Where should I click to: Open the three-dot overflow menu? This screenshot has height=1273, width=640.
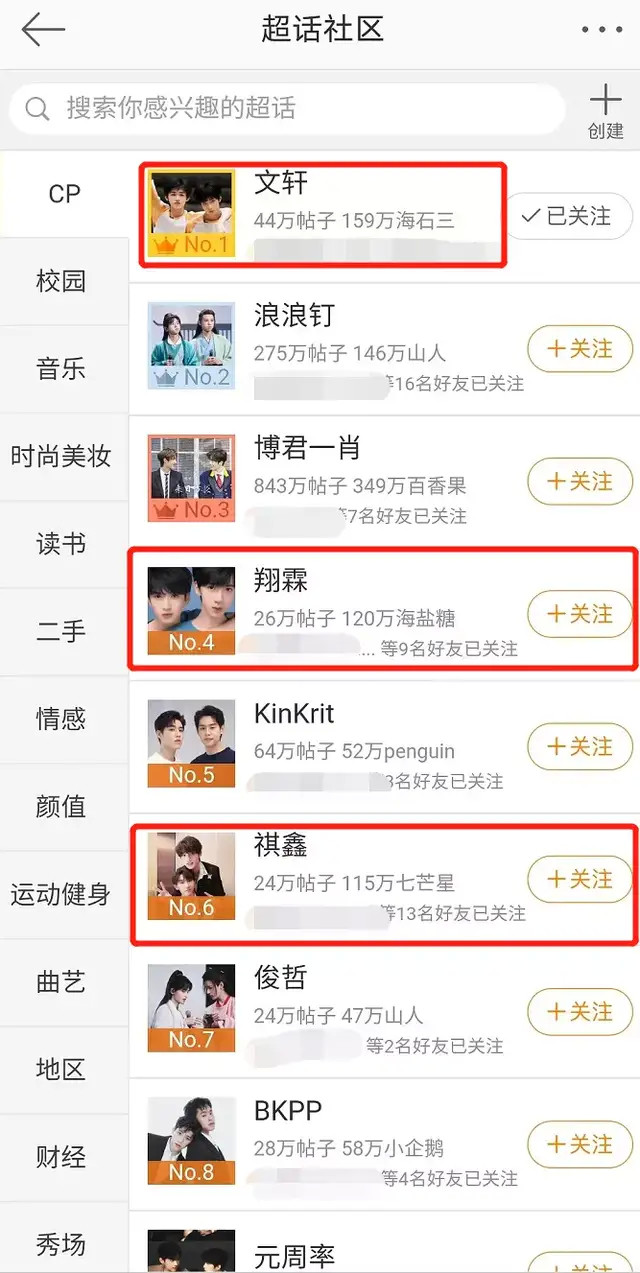(601, 30)
